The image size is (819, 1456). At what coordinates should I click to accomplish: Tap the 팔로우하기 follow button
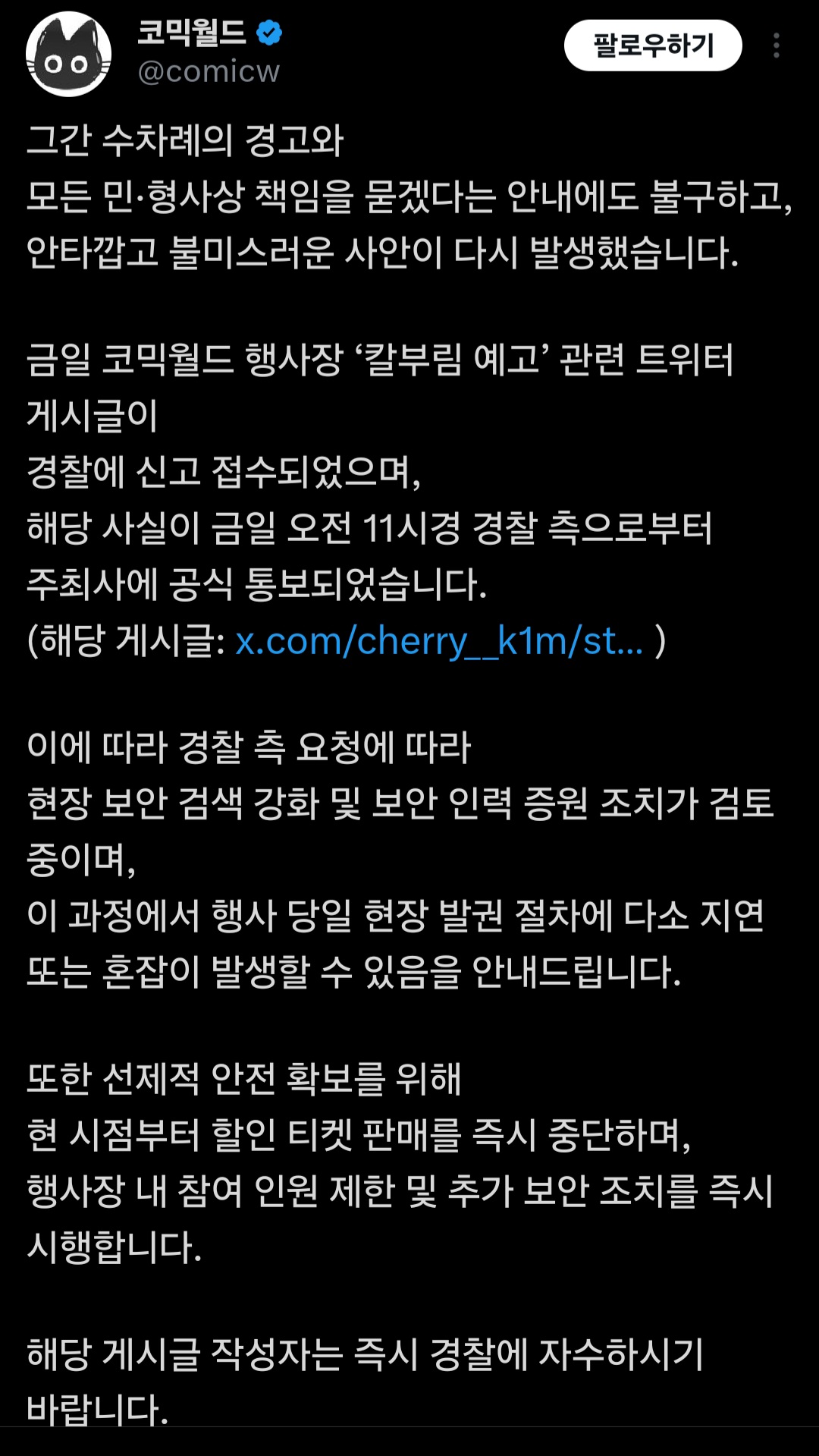click(652, 46)
